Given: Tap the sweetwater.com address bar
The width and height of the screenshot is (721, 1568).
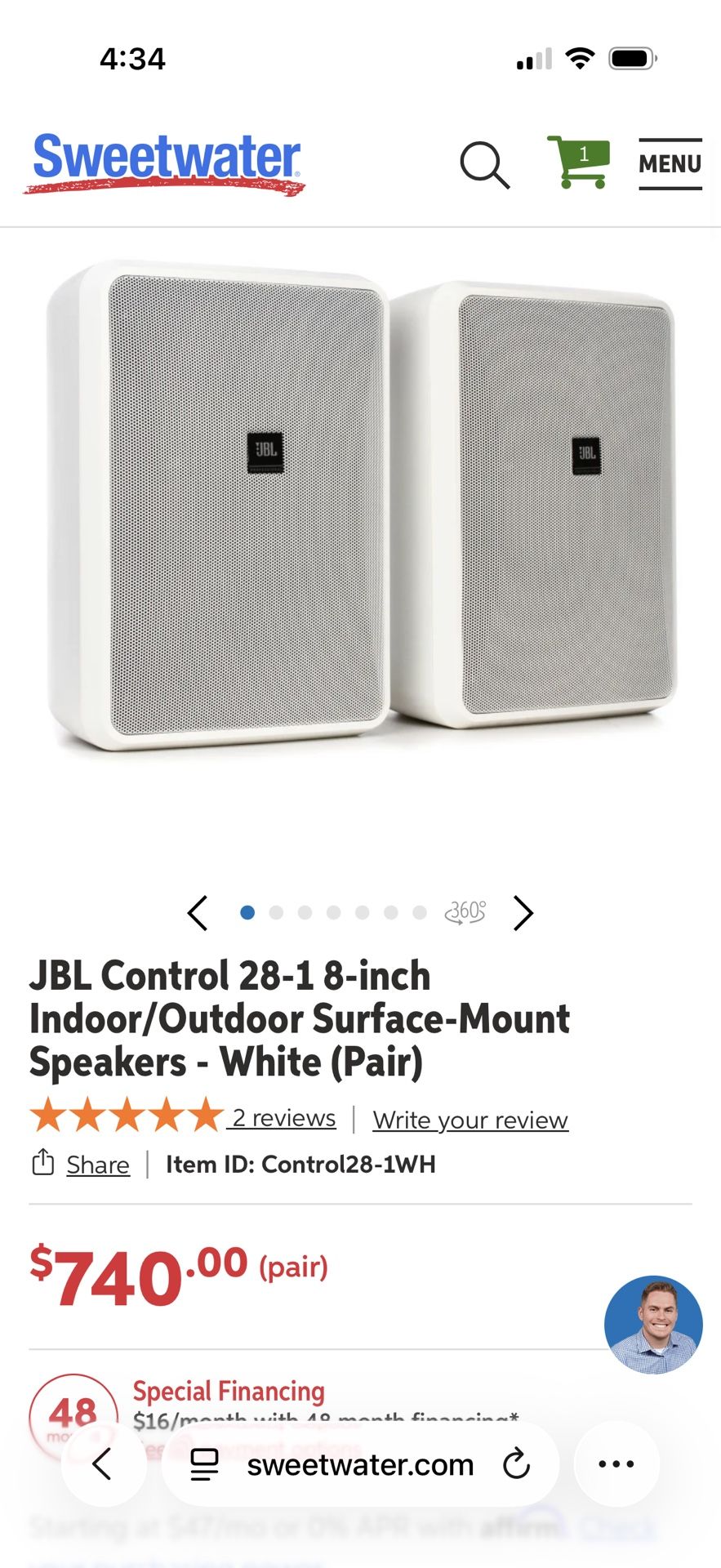Looking at the screenshot, I should pos(360,1463).
